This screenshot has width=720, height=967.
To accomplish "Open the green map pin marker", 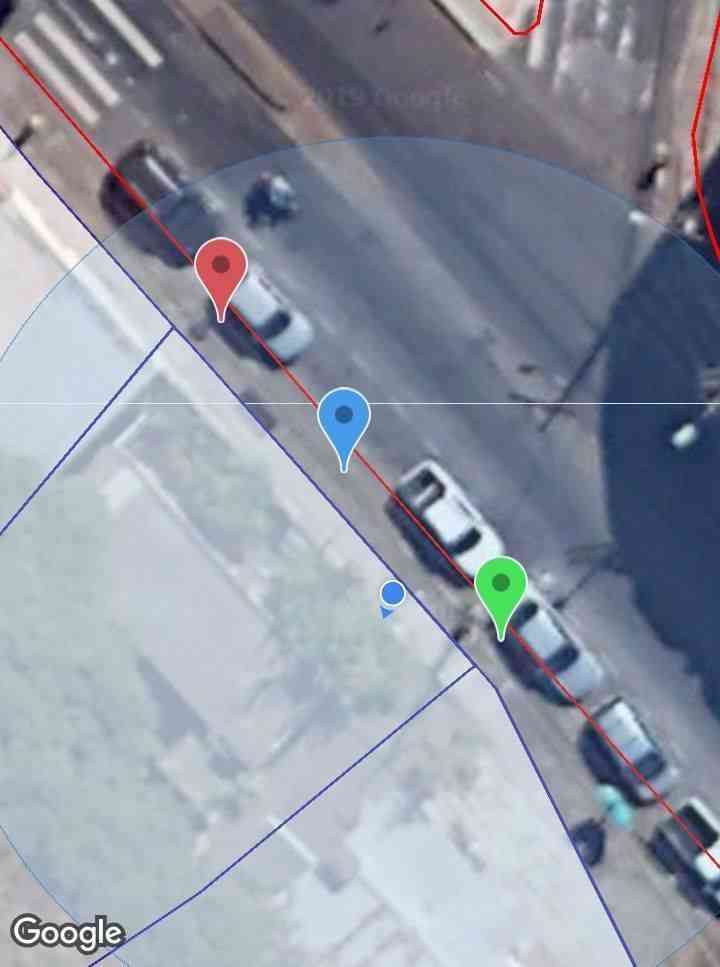I will [x=501, y=584].
